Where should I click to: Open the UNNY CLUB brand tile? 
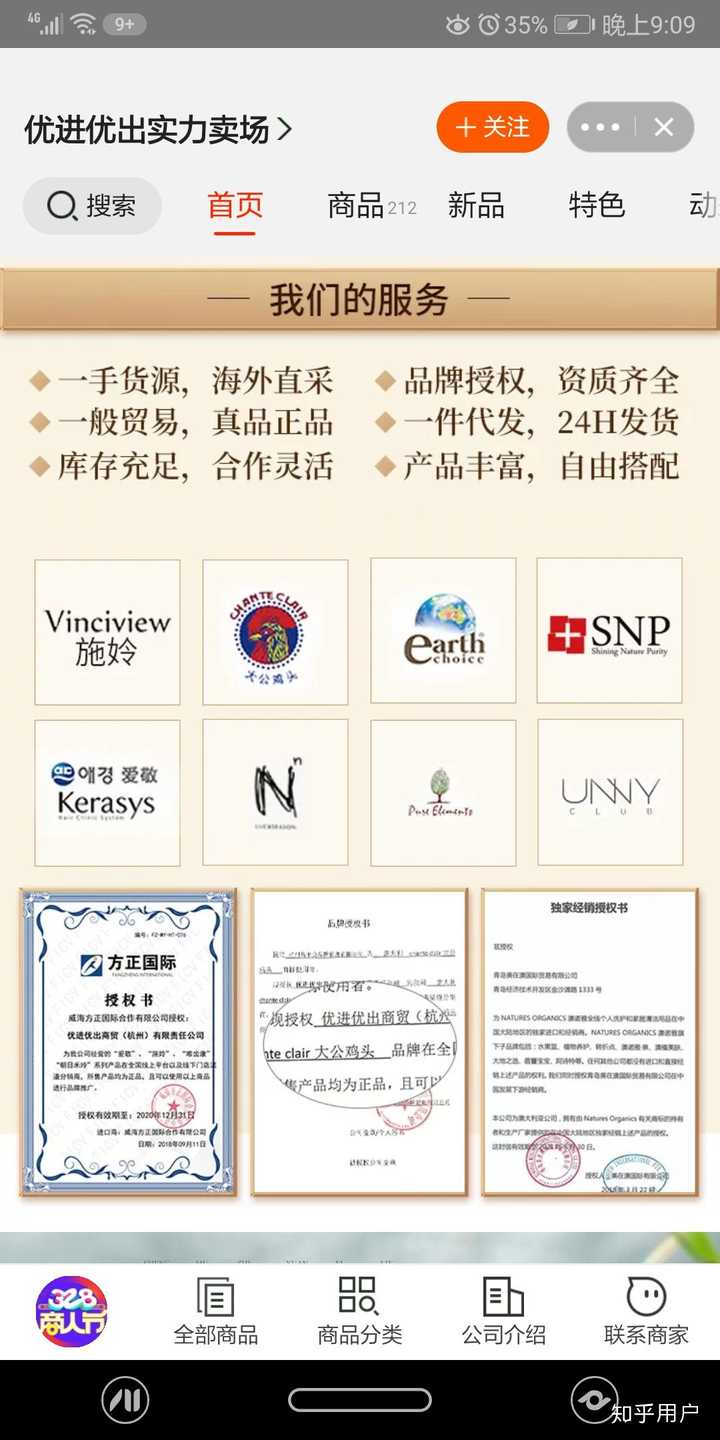[609, 792]
